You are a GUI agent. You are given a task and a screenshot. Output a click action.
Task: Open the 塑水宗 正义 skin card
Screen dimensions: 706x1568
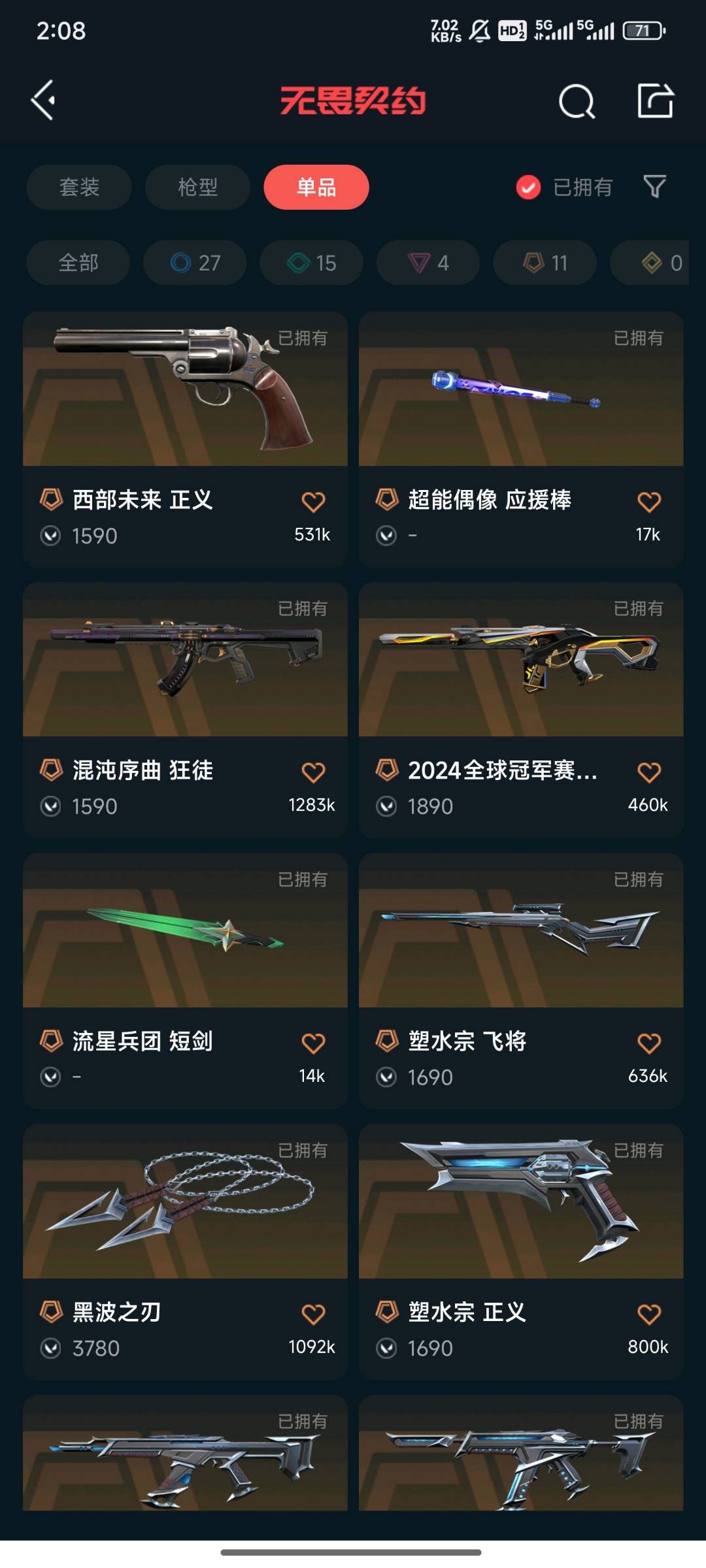coord(521,1252)
